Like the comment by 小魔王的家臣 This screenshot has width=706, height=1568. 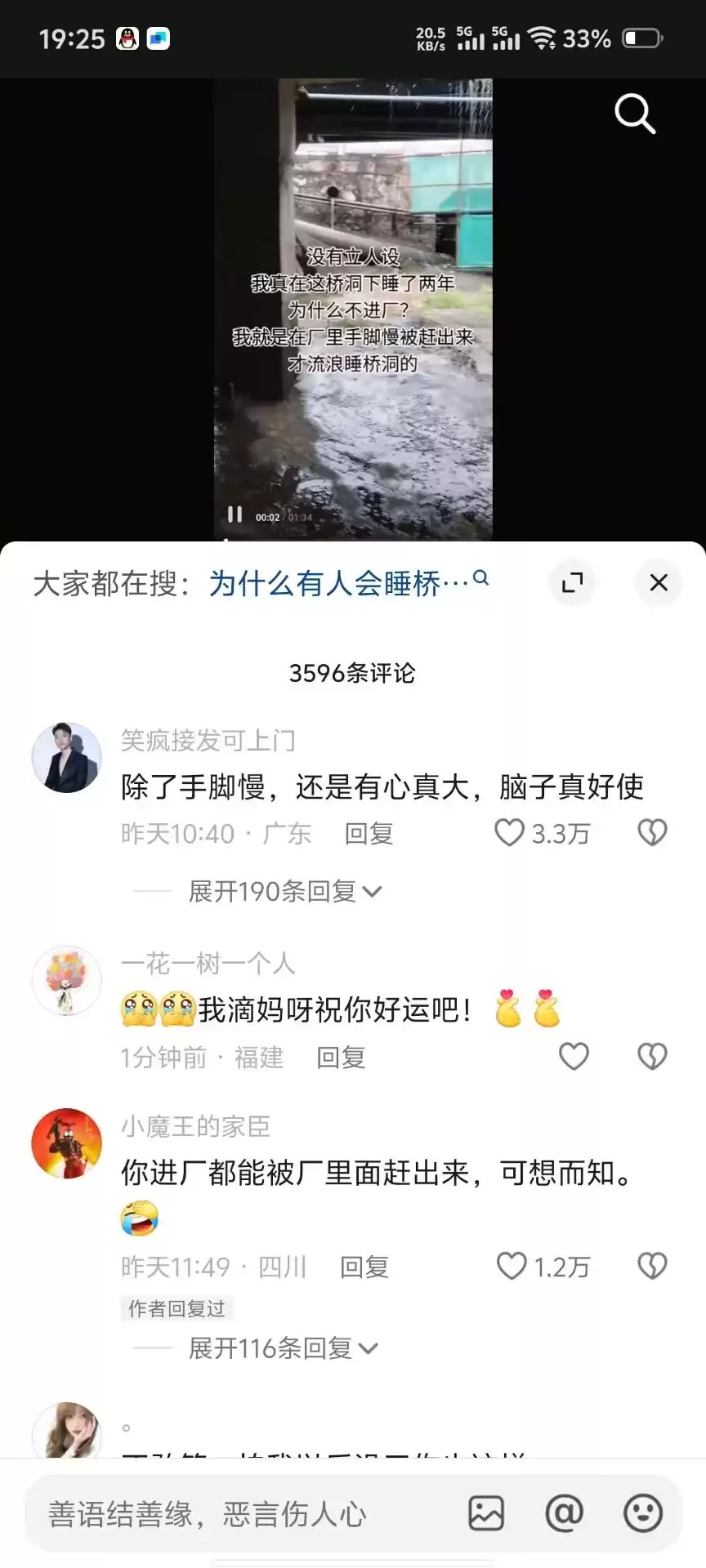point(512,1267)
